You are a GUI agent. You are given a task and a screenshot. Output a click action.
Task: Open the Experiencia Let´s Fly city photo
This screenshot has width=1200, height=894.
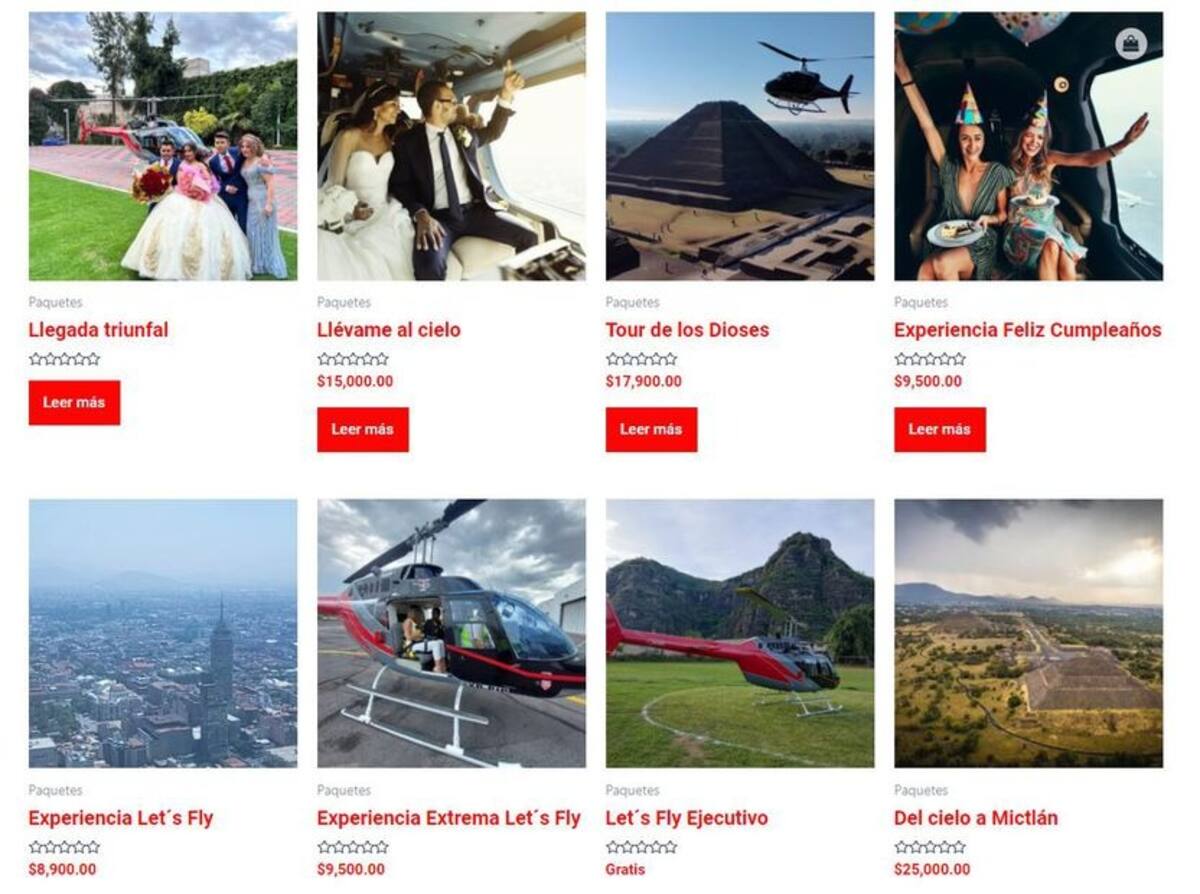point(163,633)
